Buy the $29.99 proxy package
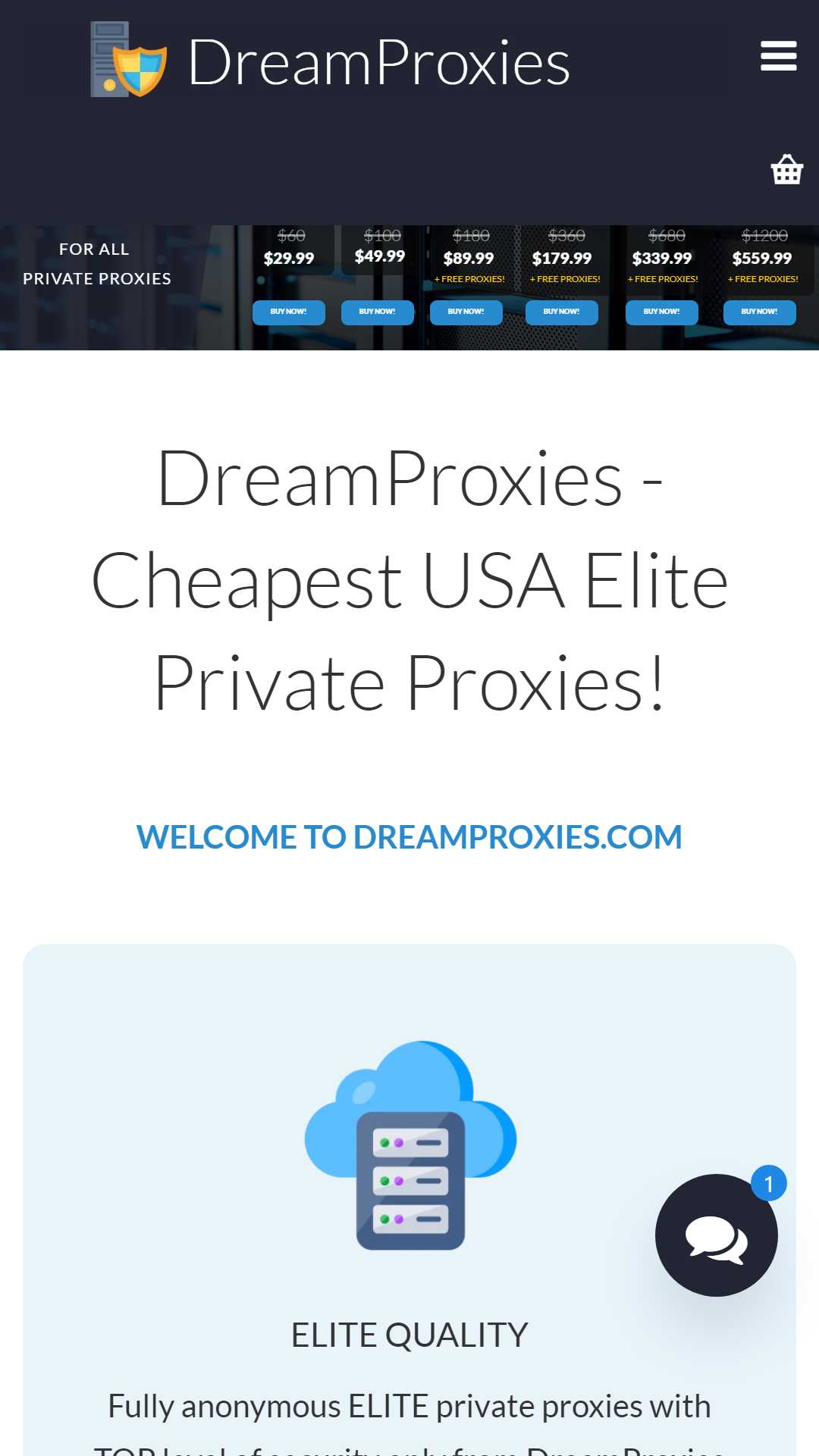The height and width of the screenshot is (1456, 819). 289,312
